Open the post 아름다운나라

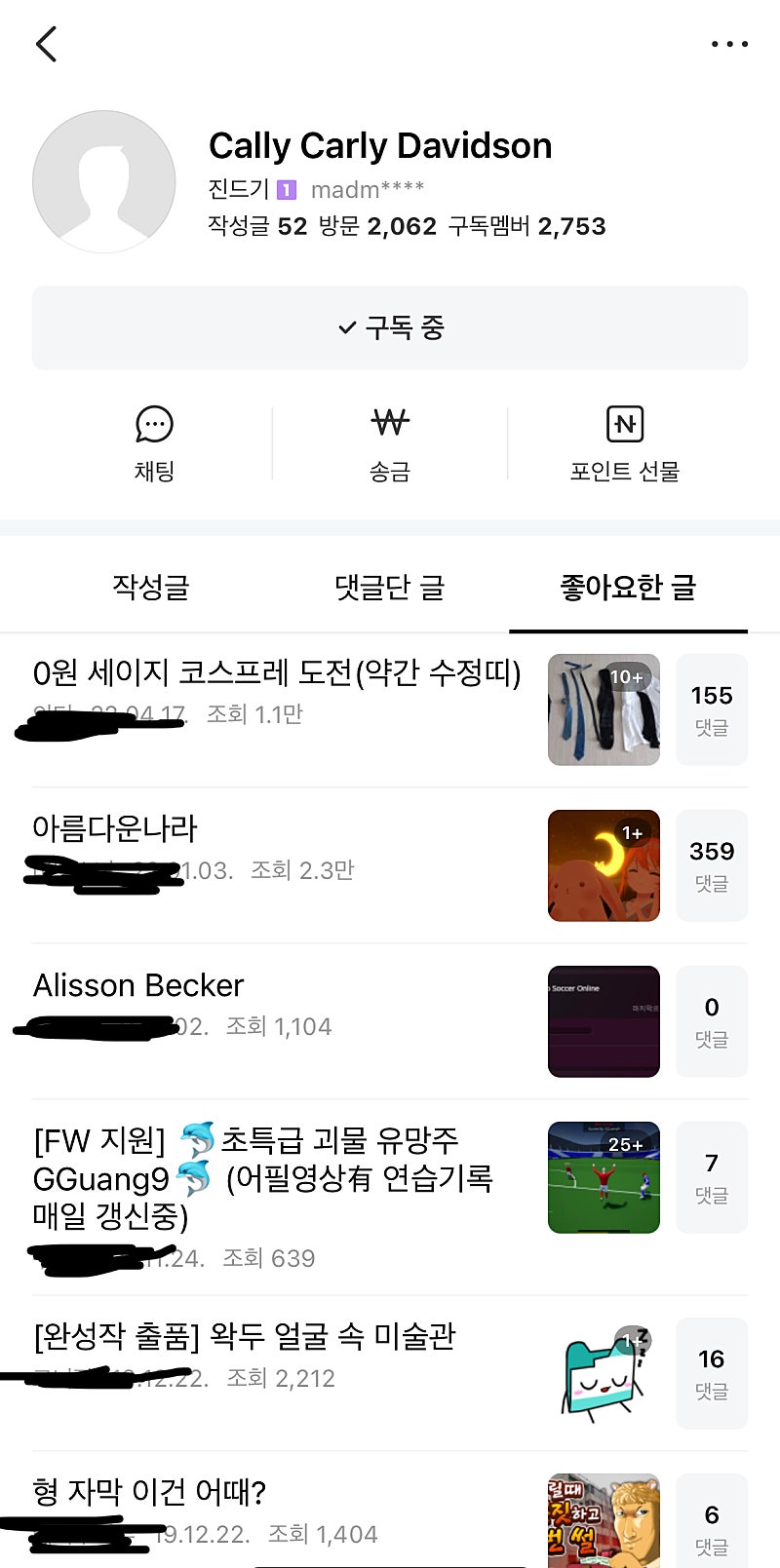point(115,829)
